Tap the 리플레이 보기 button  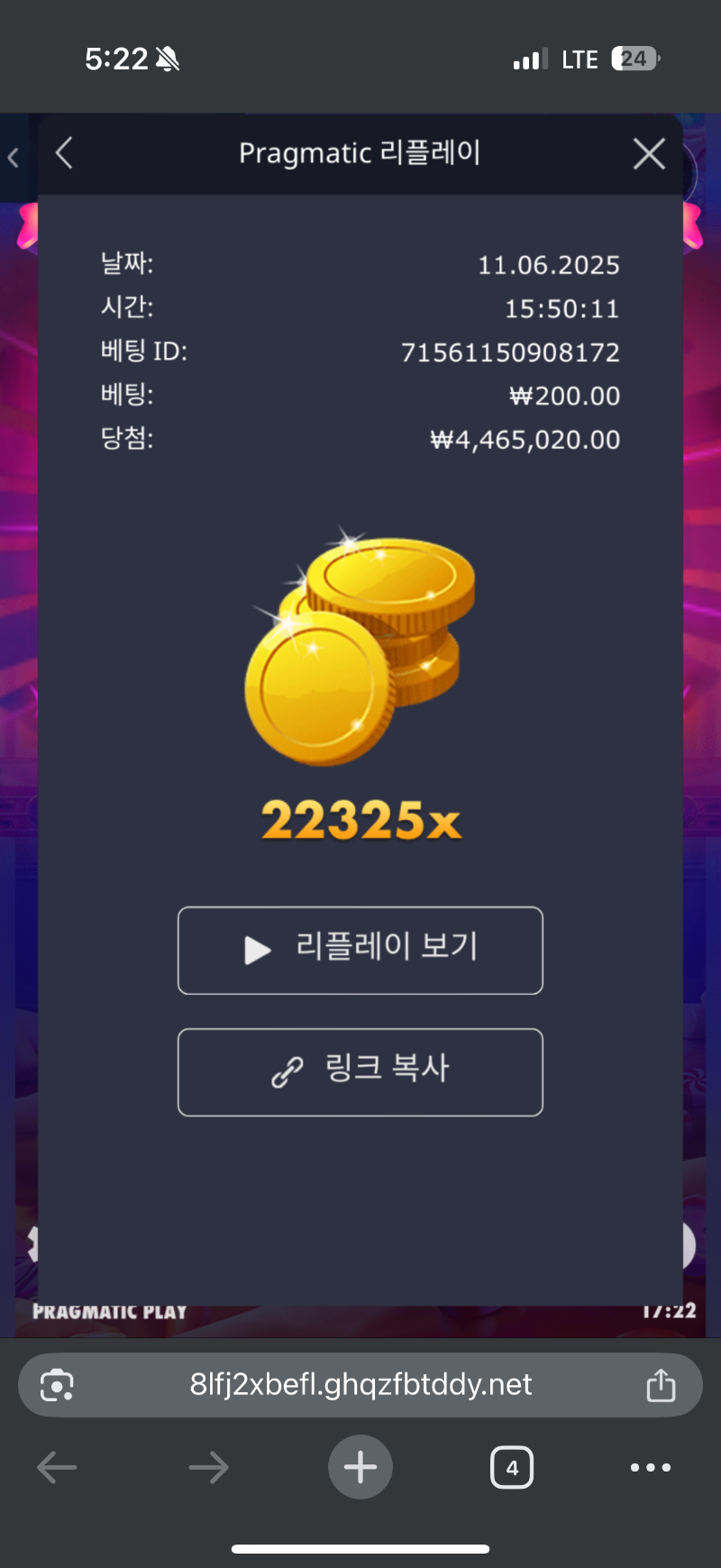(x=360, y=950)
